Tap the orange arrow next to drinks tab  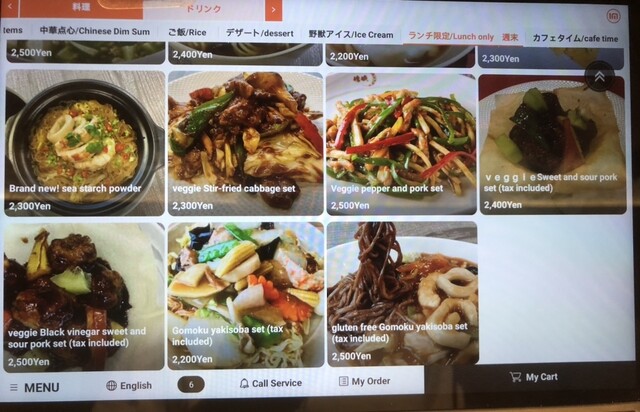point(273,9)
